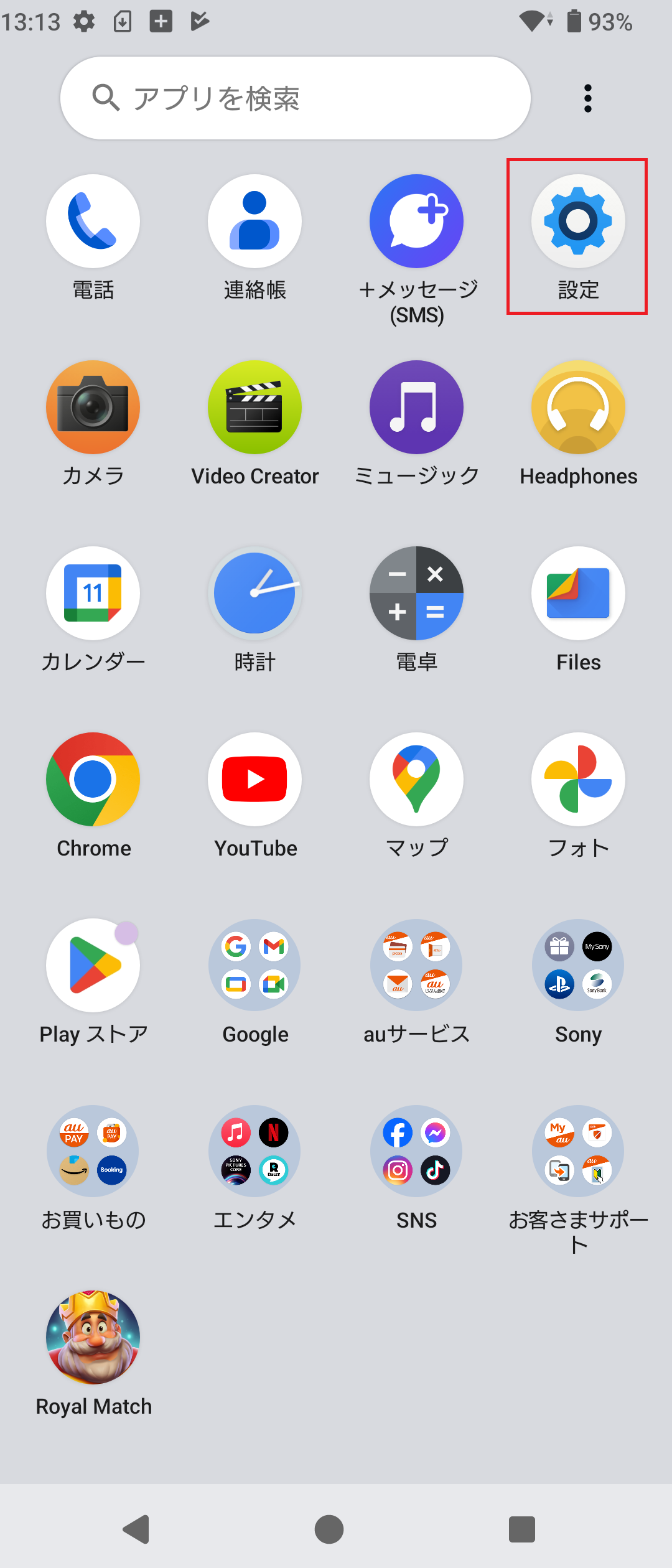This screenshot has width=672, height=1568.
Task: Launch the 電話 (Phone) app
Action: (x=93, y=222)
